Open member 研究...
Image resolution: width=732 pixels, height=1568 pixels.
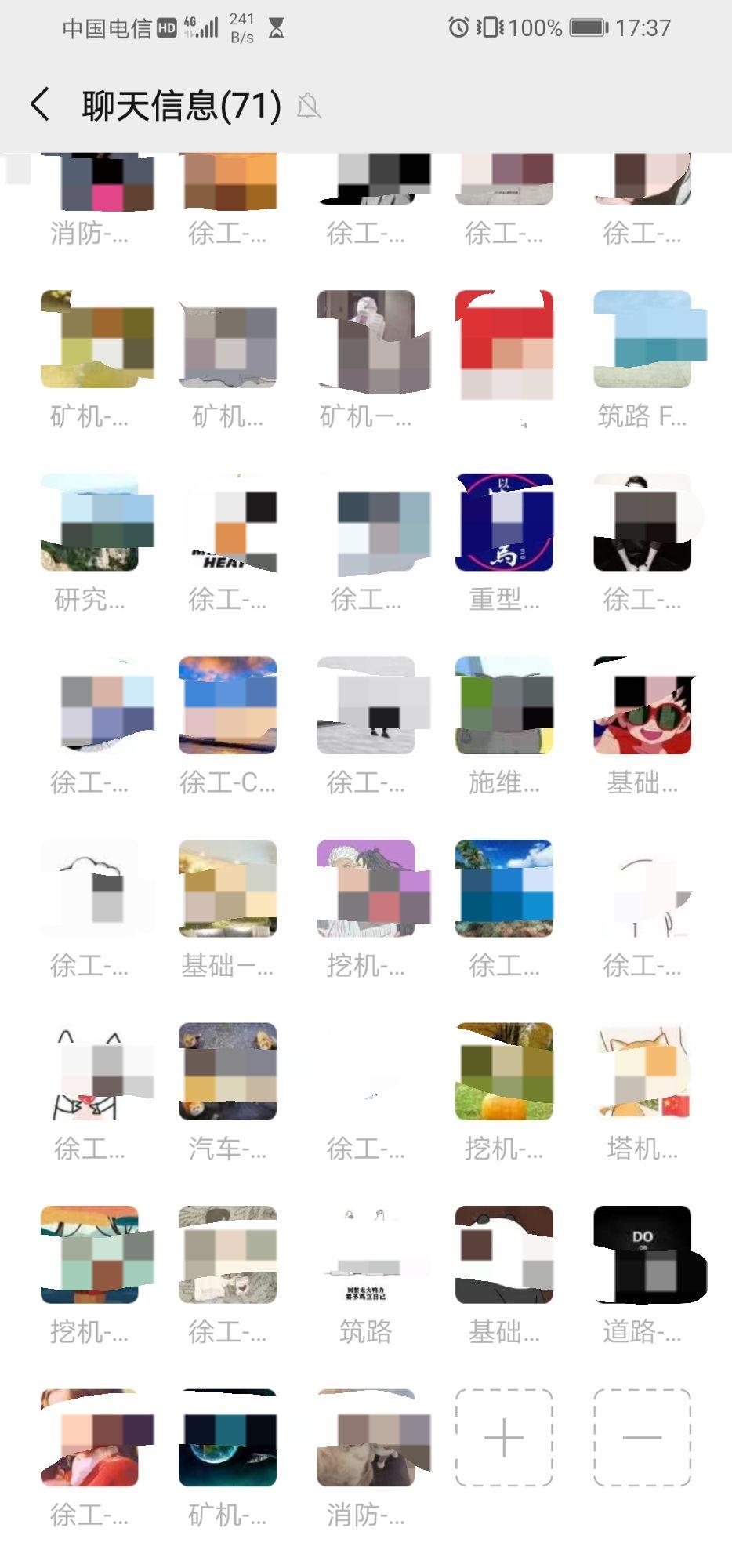coord(89,522)
